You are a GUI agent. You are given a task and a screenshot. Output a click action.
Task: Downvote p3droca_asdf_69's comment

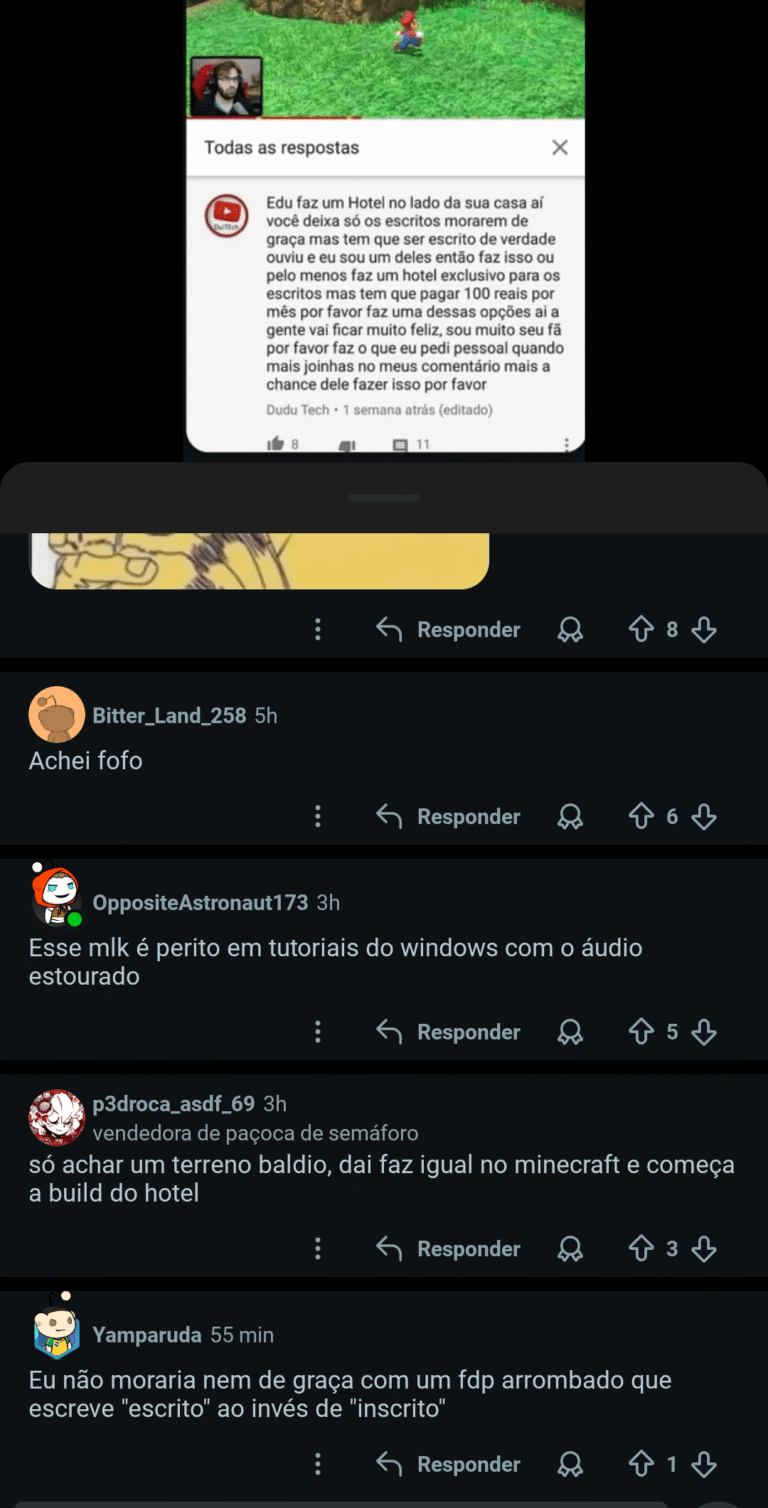click(x=704, y=1249)
